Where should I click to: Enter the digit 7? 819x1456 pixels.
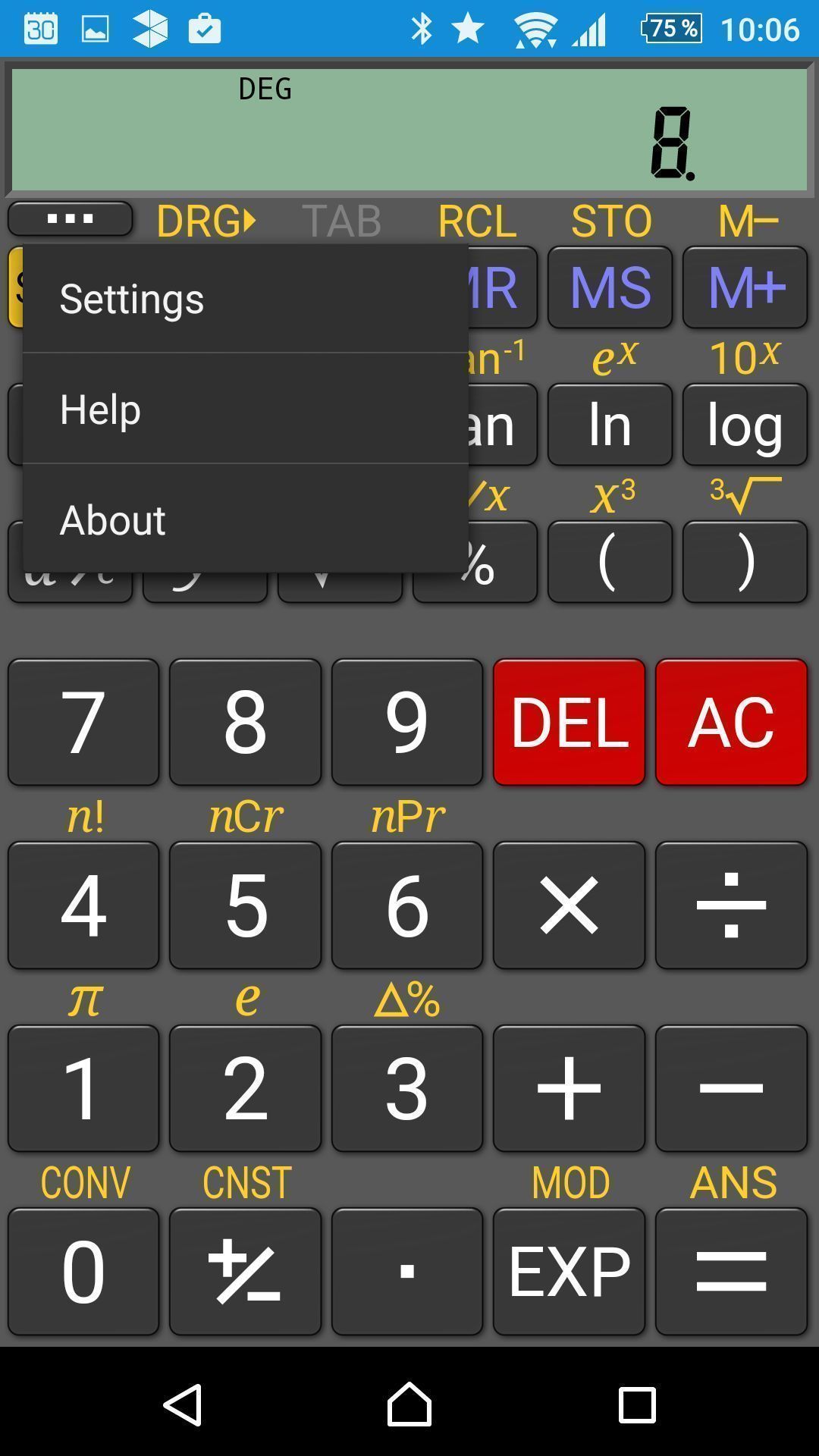click(x=83, y=722)
